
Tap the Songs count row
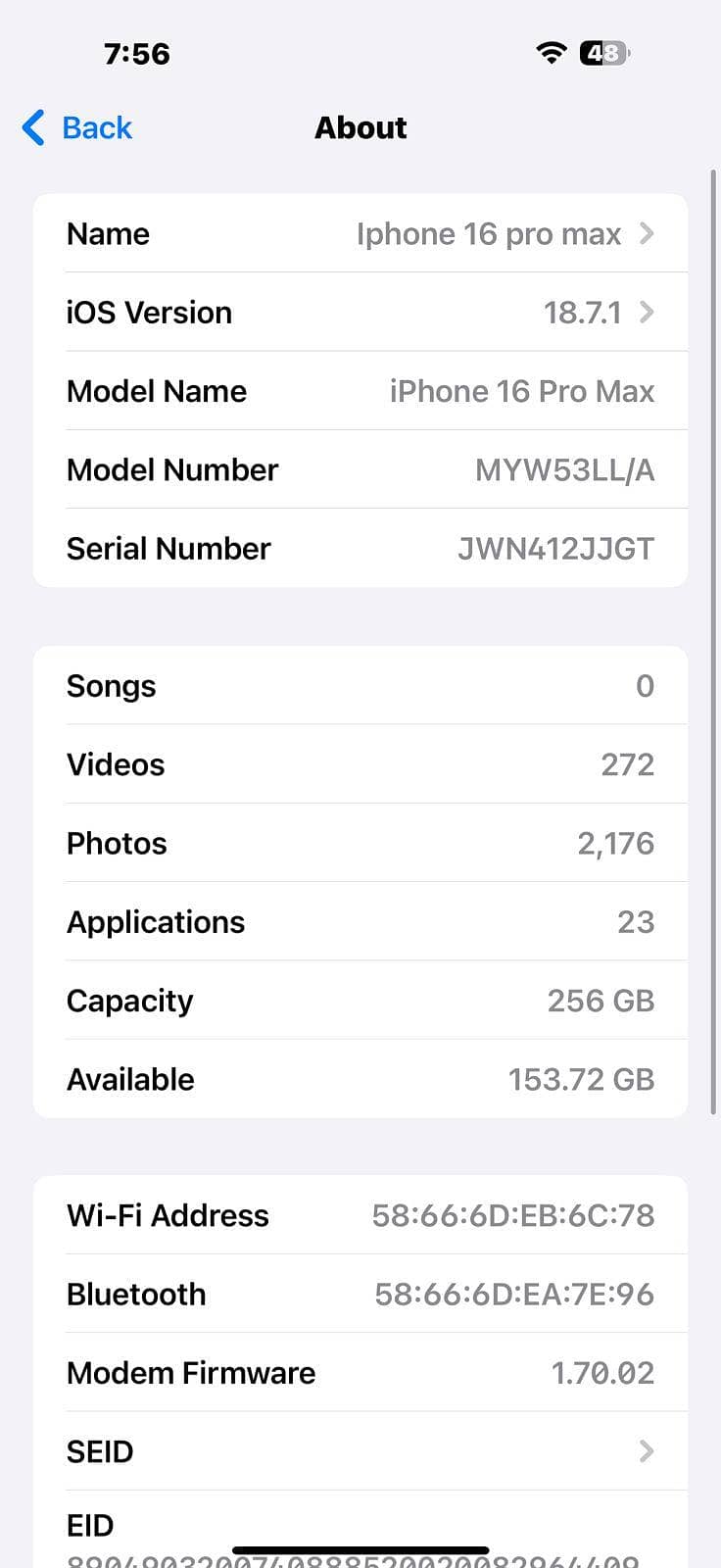[360, 686]
